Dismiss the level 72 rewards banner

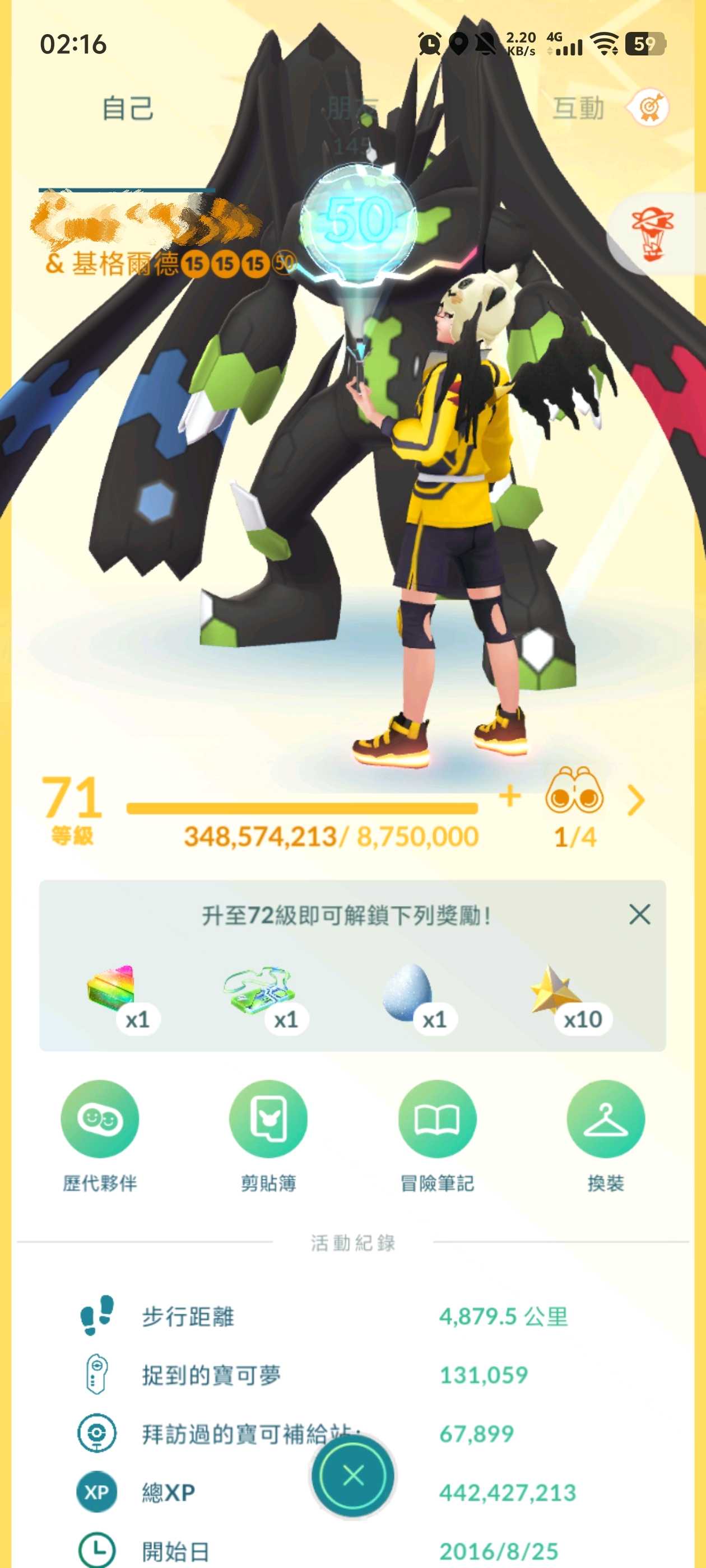(x=639, y=914)
